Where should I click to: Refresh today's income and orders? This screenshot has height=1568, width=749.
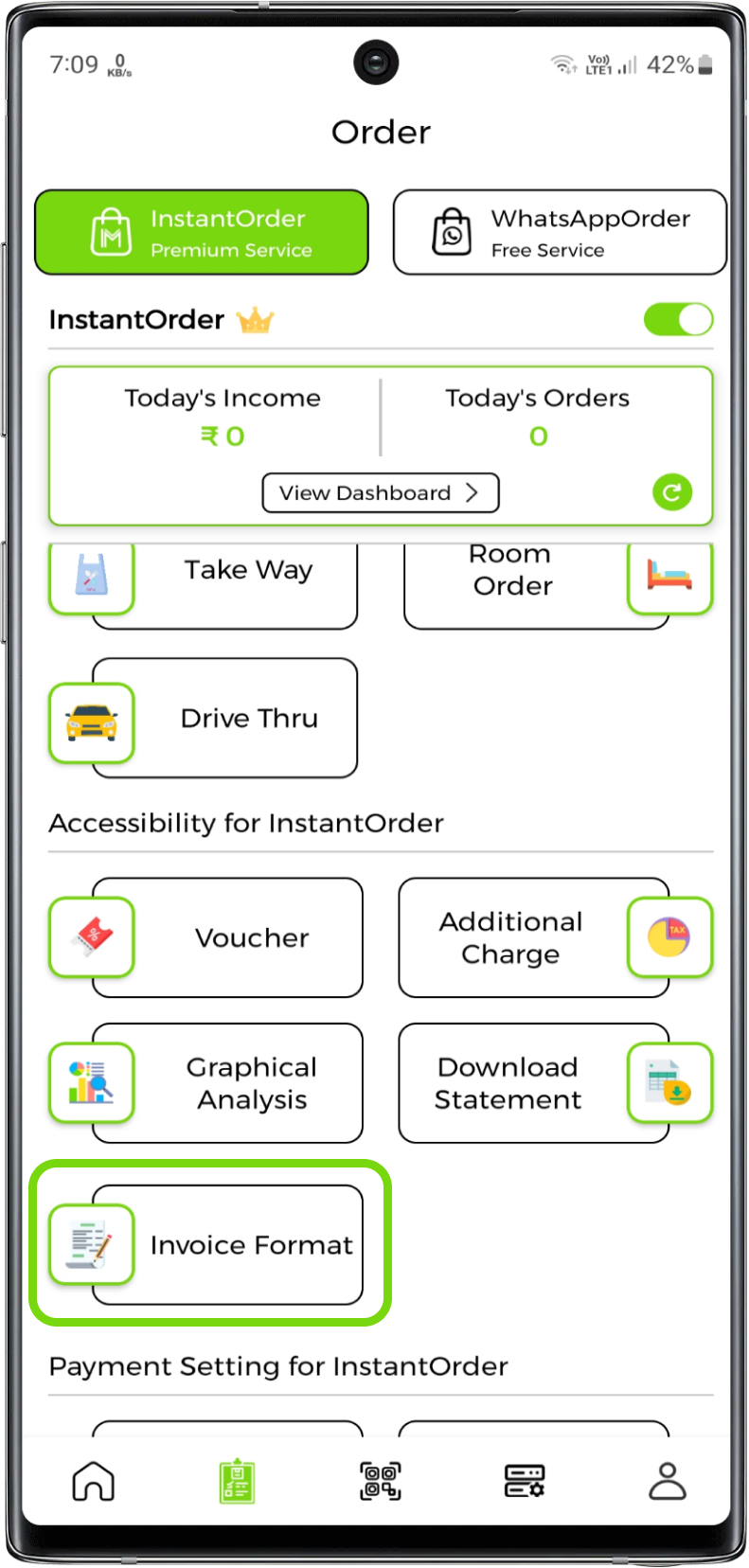pos(672,492)
